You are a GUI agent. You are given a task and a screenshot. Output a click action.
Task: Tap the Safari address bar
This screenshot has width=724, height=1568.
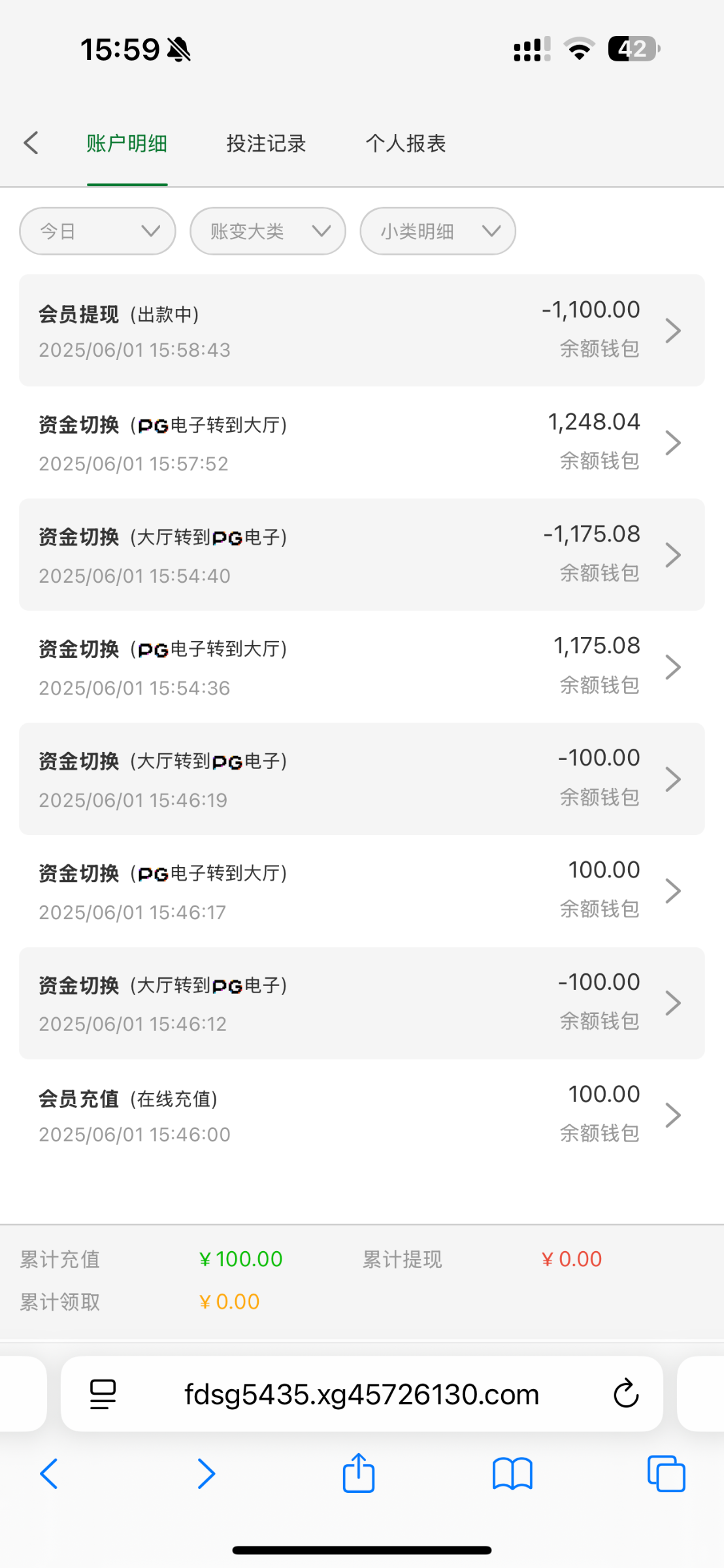[x=362, y=1394]
